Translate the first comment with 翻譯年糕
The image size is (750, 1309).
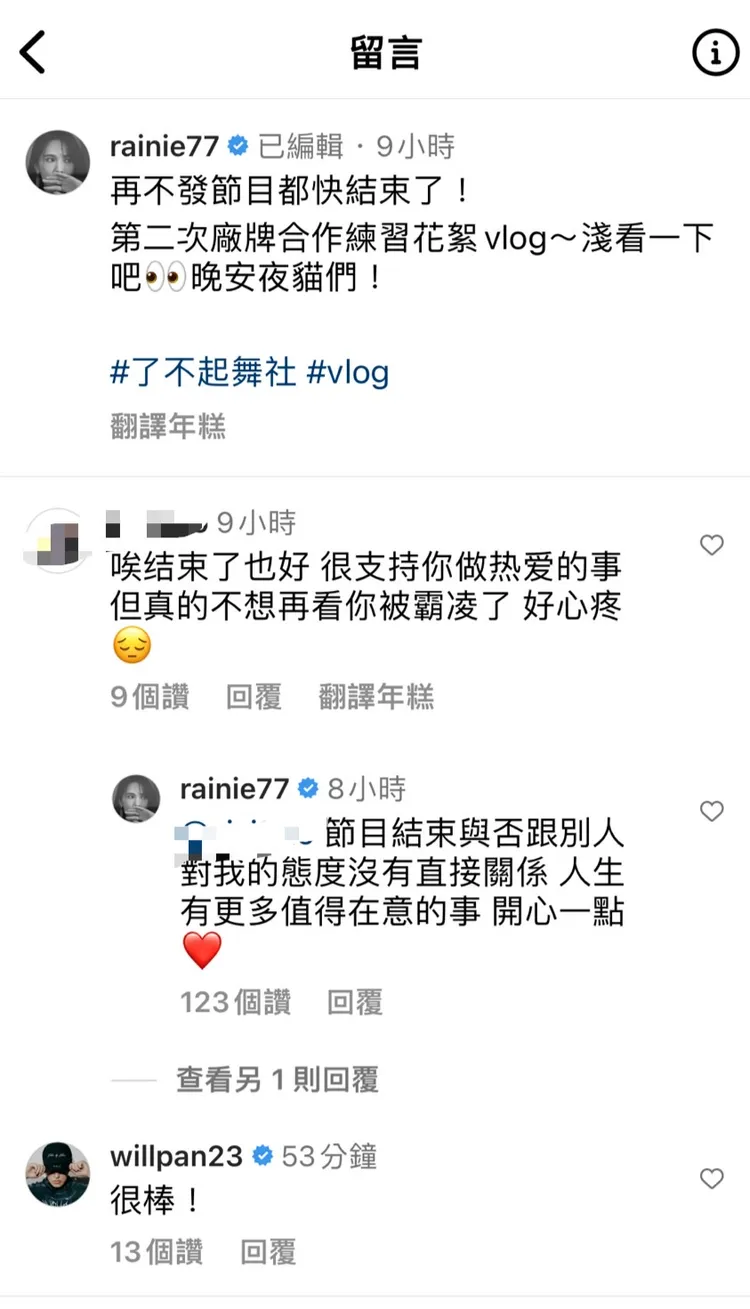[x=375, y=697]
